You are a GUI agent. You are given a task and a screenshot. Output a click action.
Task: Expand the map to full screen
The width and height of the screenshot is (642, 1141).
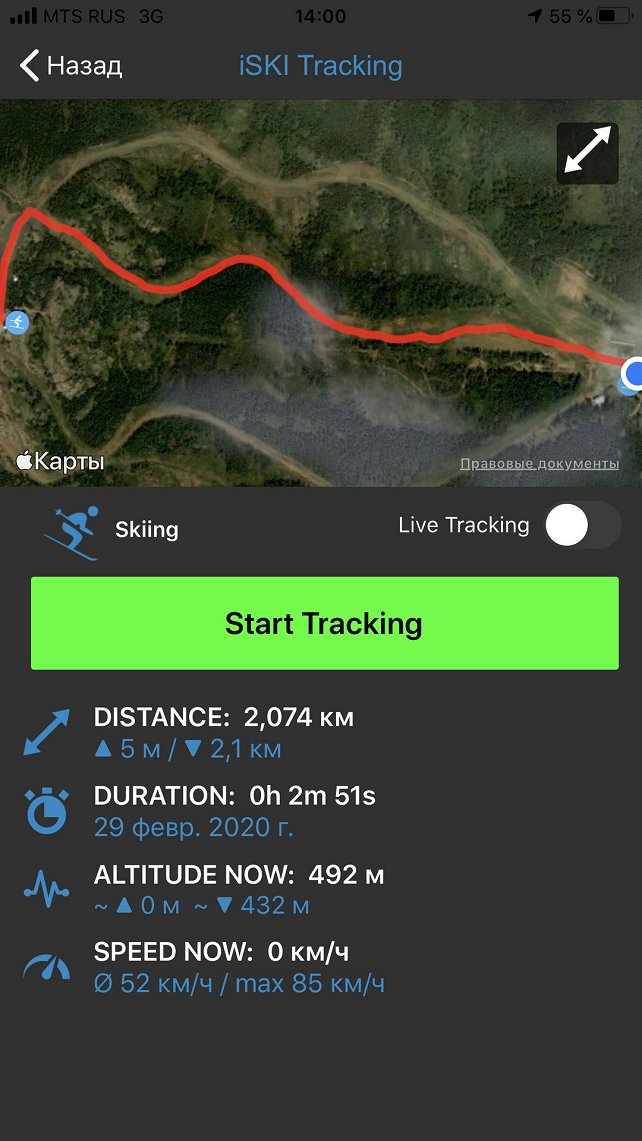pos(587,154)
